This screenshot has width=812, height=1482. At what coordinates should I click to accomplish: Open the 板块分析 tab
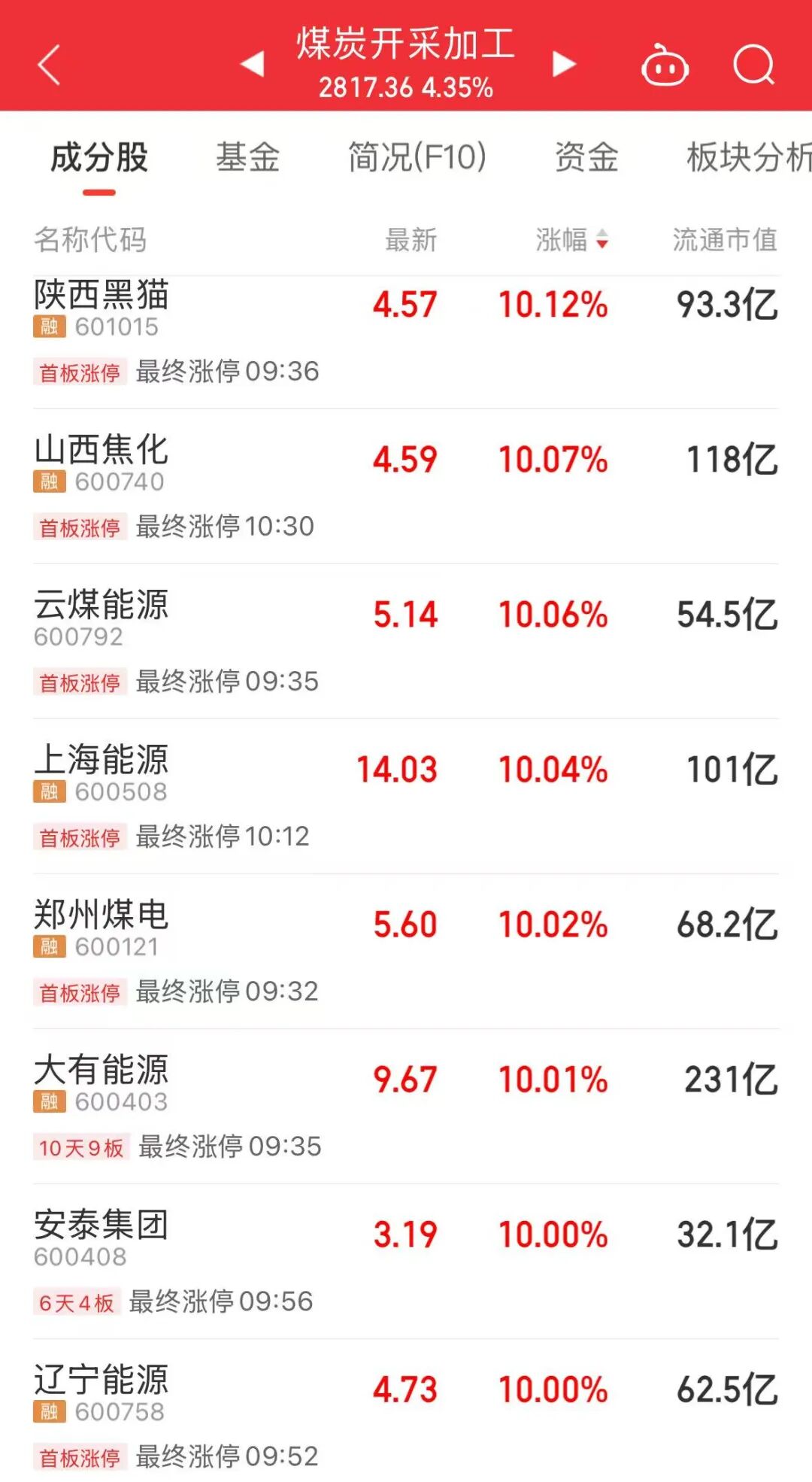click(x=744, y=158)
